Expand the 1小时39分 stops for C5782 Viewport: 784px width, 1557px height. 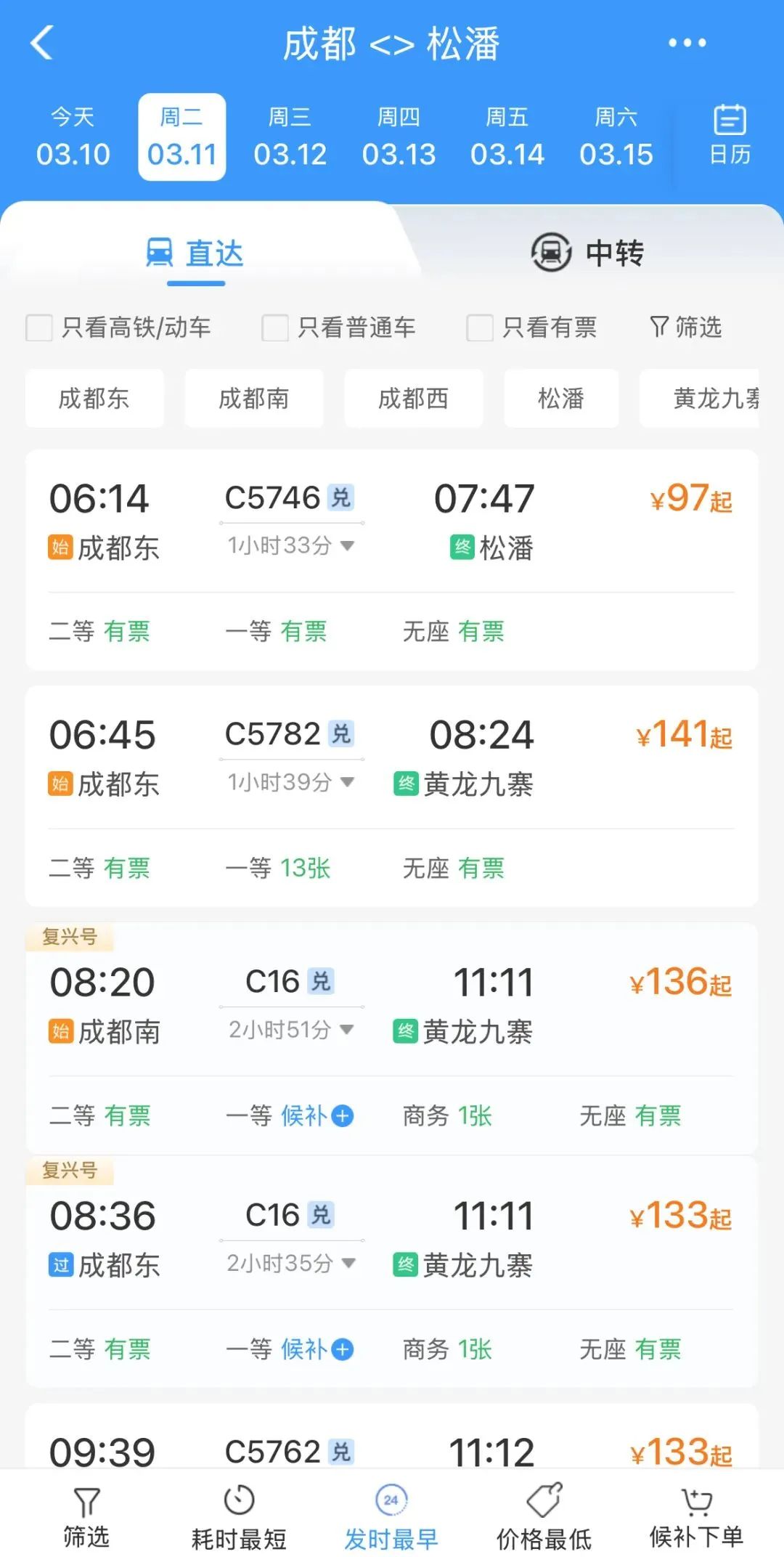coord(290,782)
